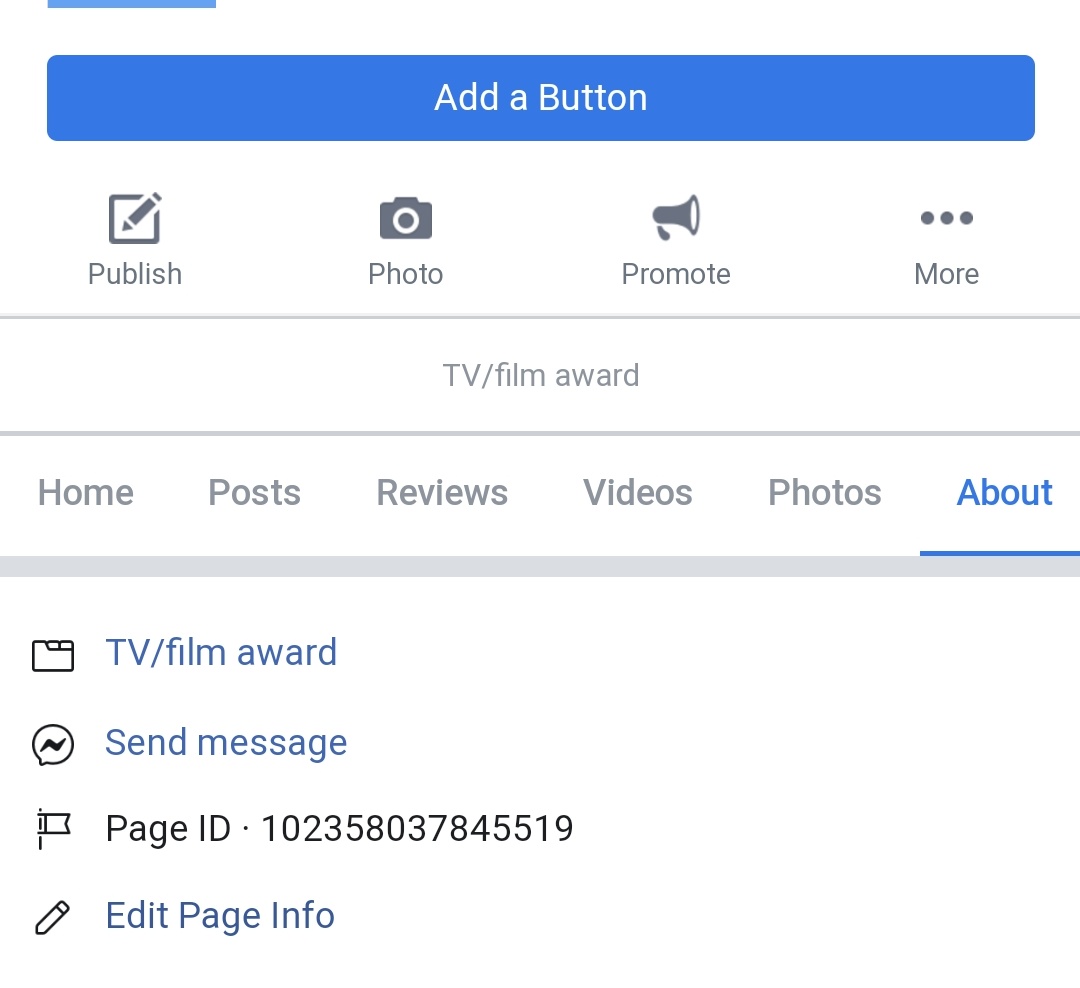Switch to the Home tab

[x=86, y=493]
